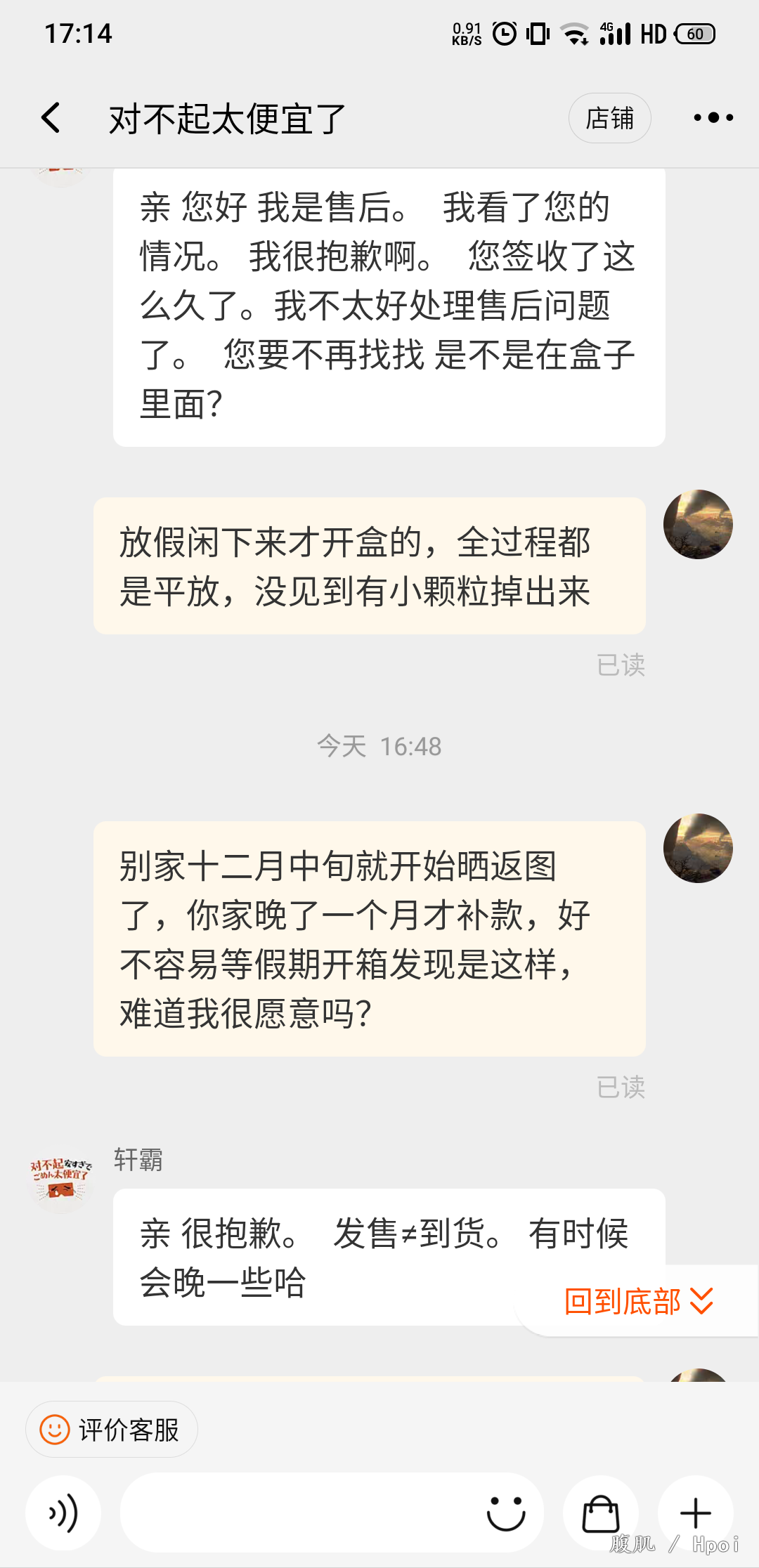Switch to voice message input
This screenshot has height=1568, width=759.
(63, 1513)
